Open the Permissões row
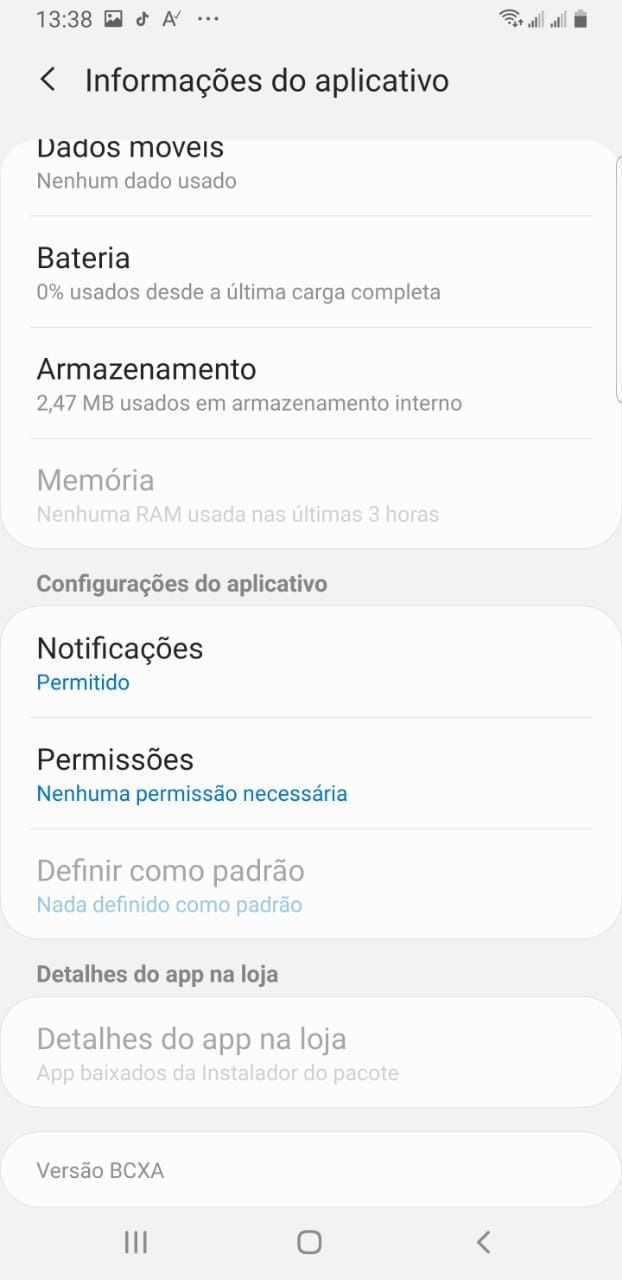622x1280 pixels. (x=310, y=774)
